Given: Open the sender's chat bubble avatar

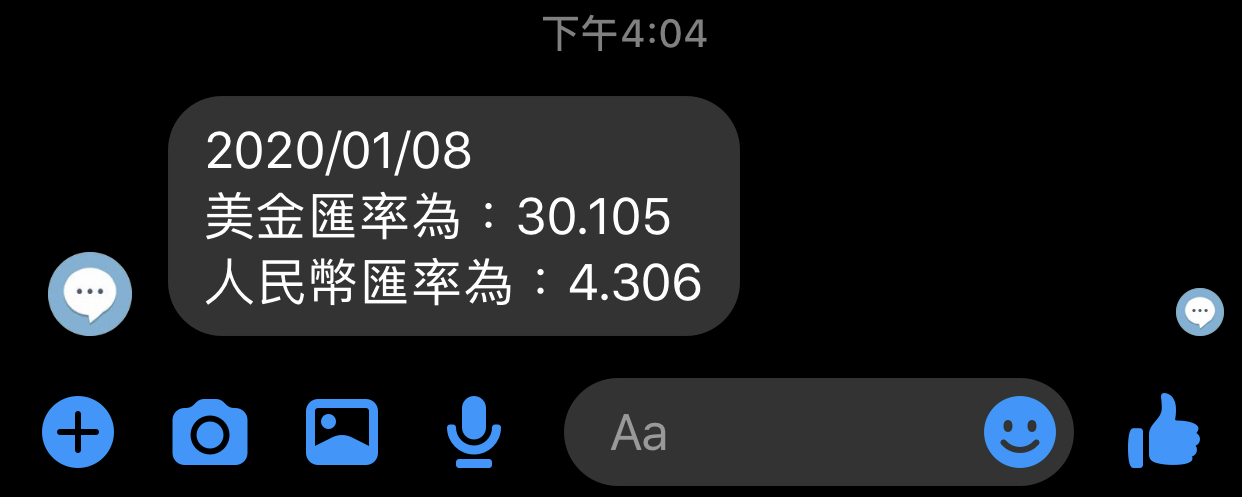Looking at the screenshot, I should [90, 294].
